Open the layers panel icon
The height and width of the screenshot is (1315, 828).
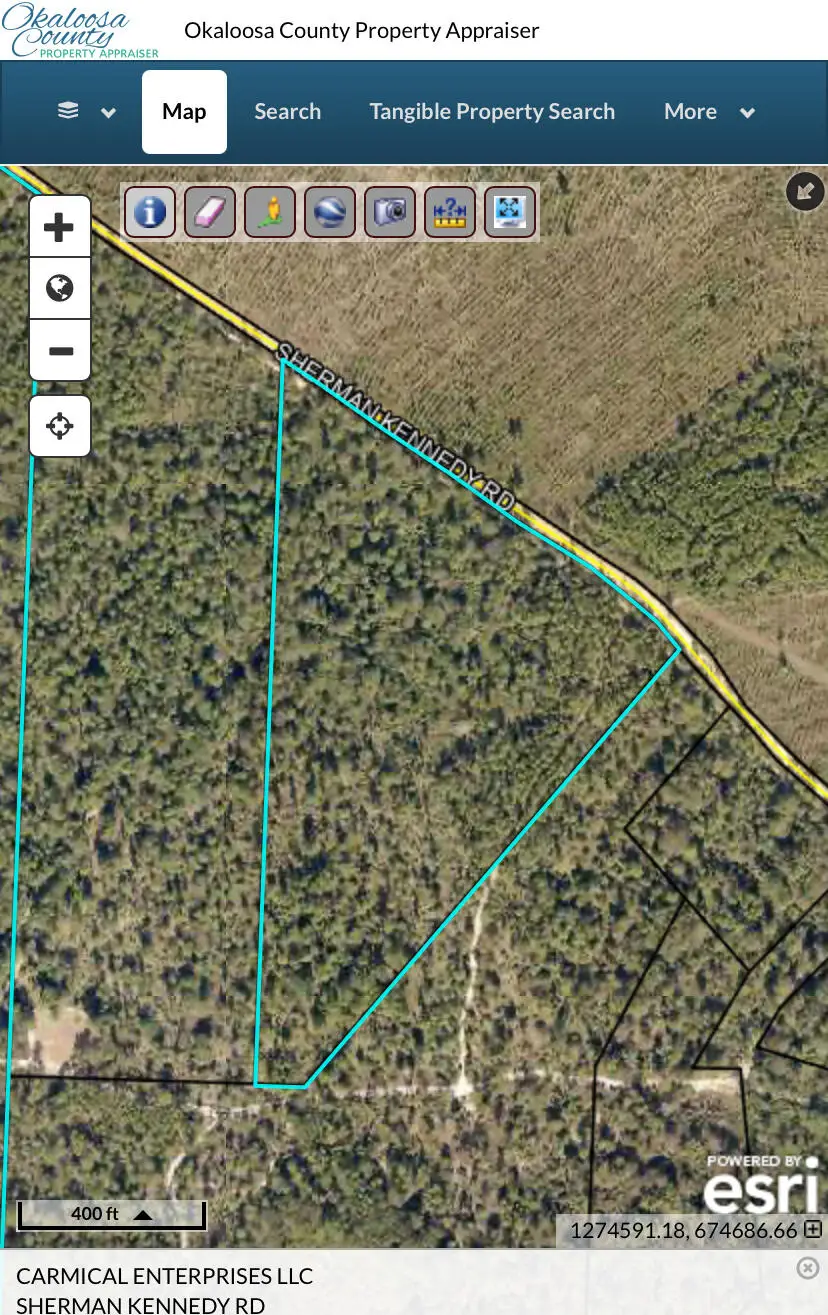[x=67, y=110]
